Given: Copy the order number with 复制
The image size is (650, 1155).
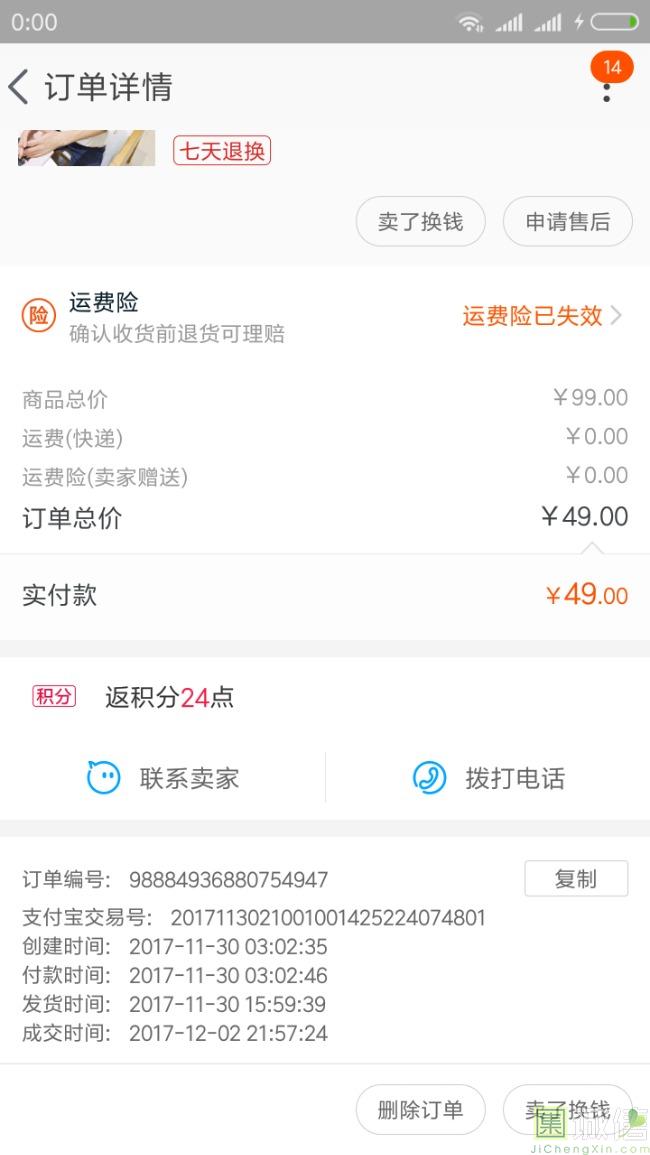Looking at the screenshot, I should [x=576, y=879].
